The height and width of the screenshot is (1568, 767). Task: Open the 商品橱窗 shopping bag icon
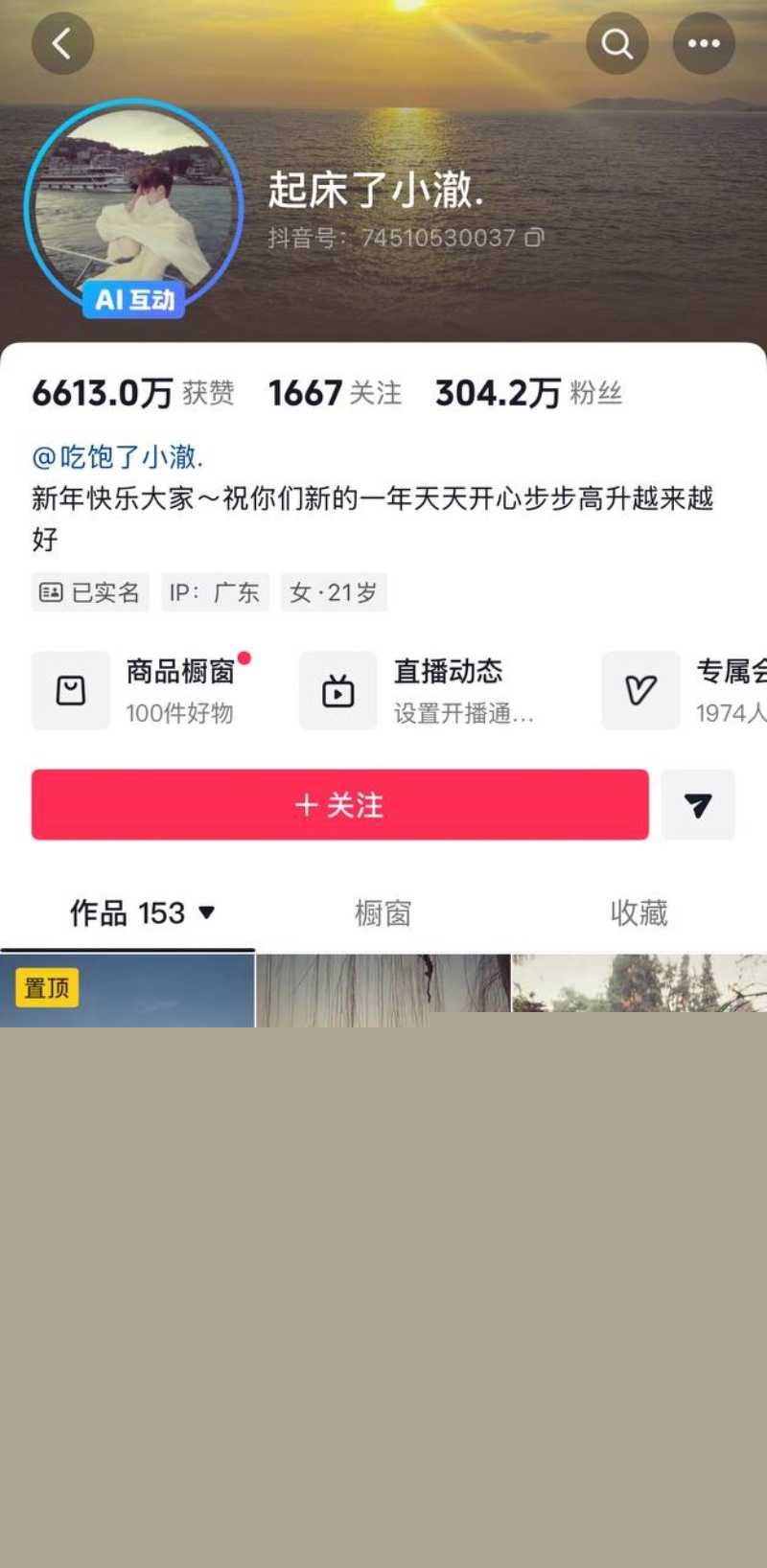click(x=70, y=690)
